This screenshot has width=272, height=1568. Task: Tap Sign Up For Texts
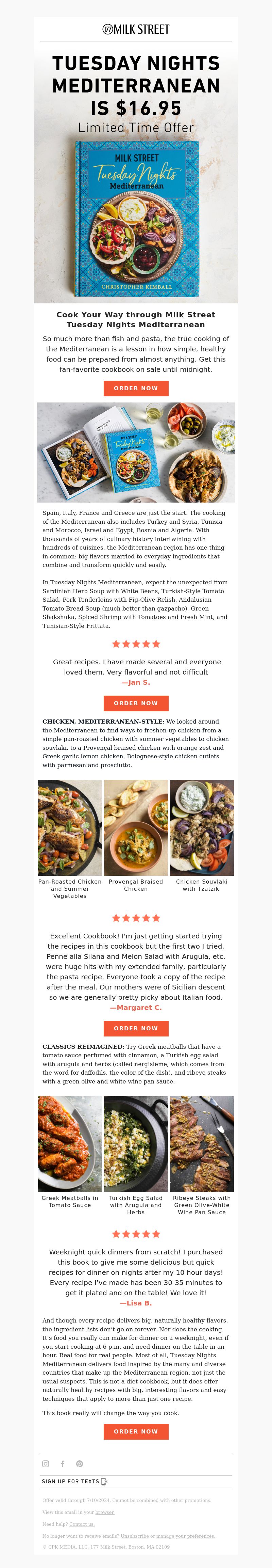[x=75, y=1482]
